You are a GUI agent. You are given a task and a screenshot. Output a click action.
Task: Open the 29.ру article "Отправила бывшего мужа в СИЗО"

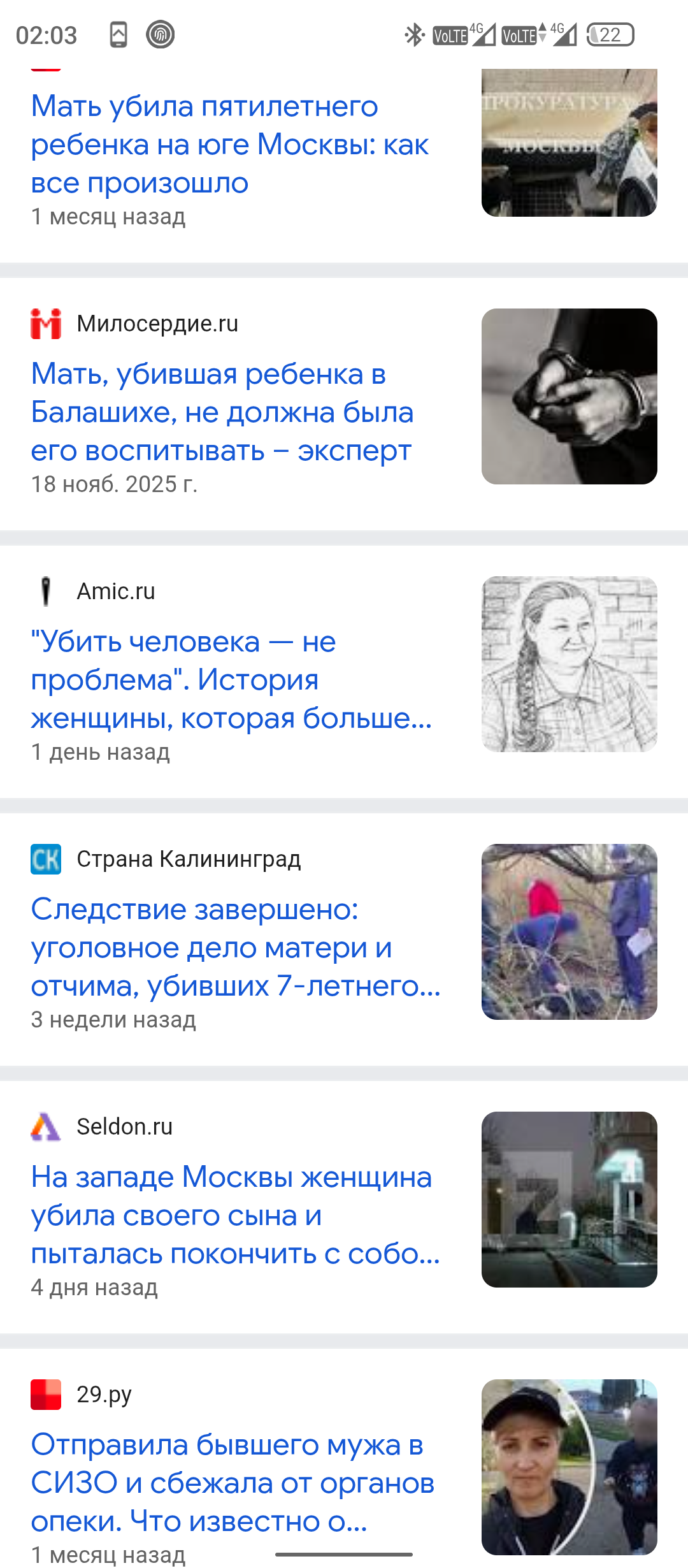[232, 1483]
